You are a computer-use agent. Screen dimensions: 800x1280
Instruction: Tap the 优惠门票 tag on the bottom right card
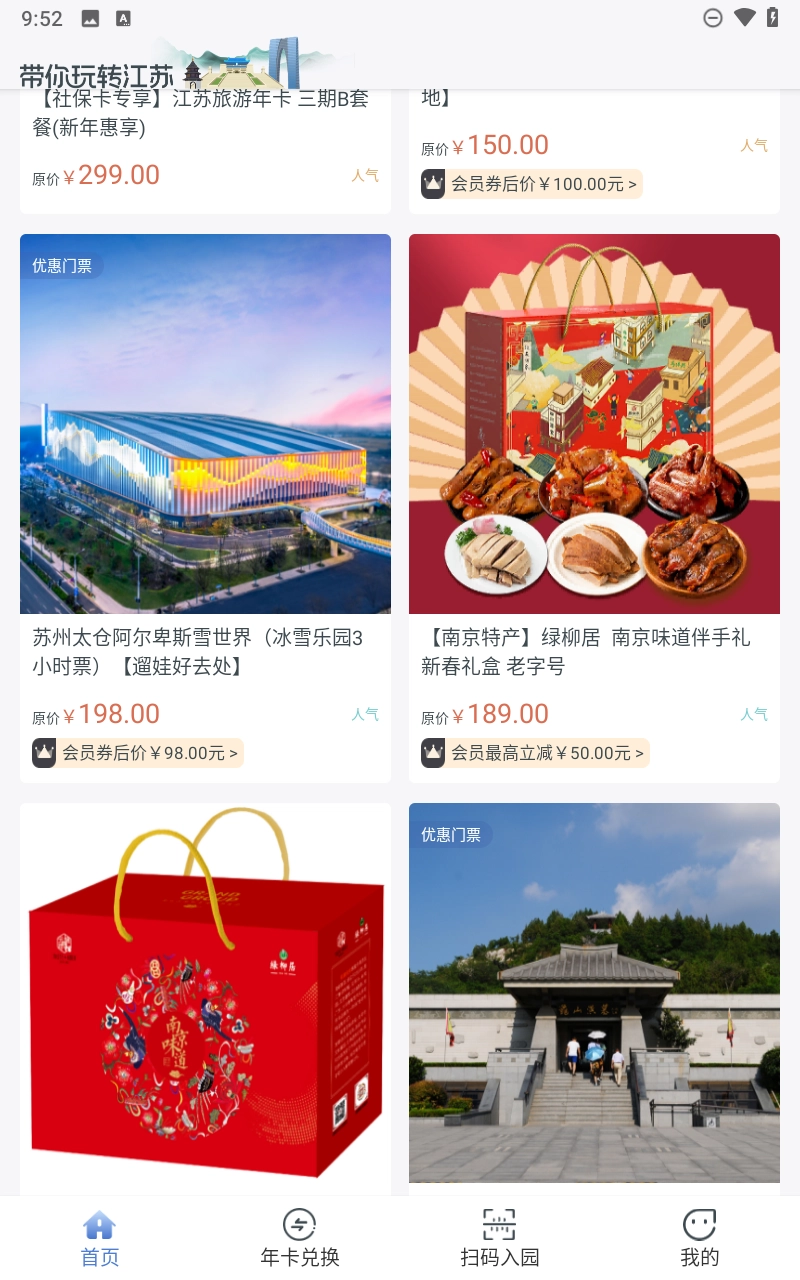point(453,835)
